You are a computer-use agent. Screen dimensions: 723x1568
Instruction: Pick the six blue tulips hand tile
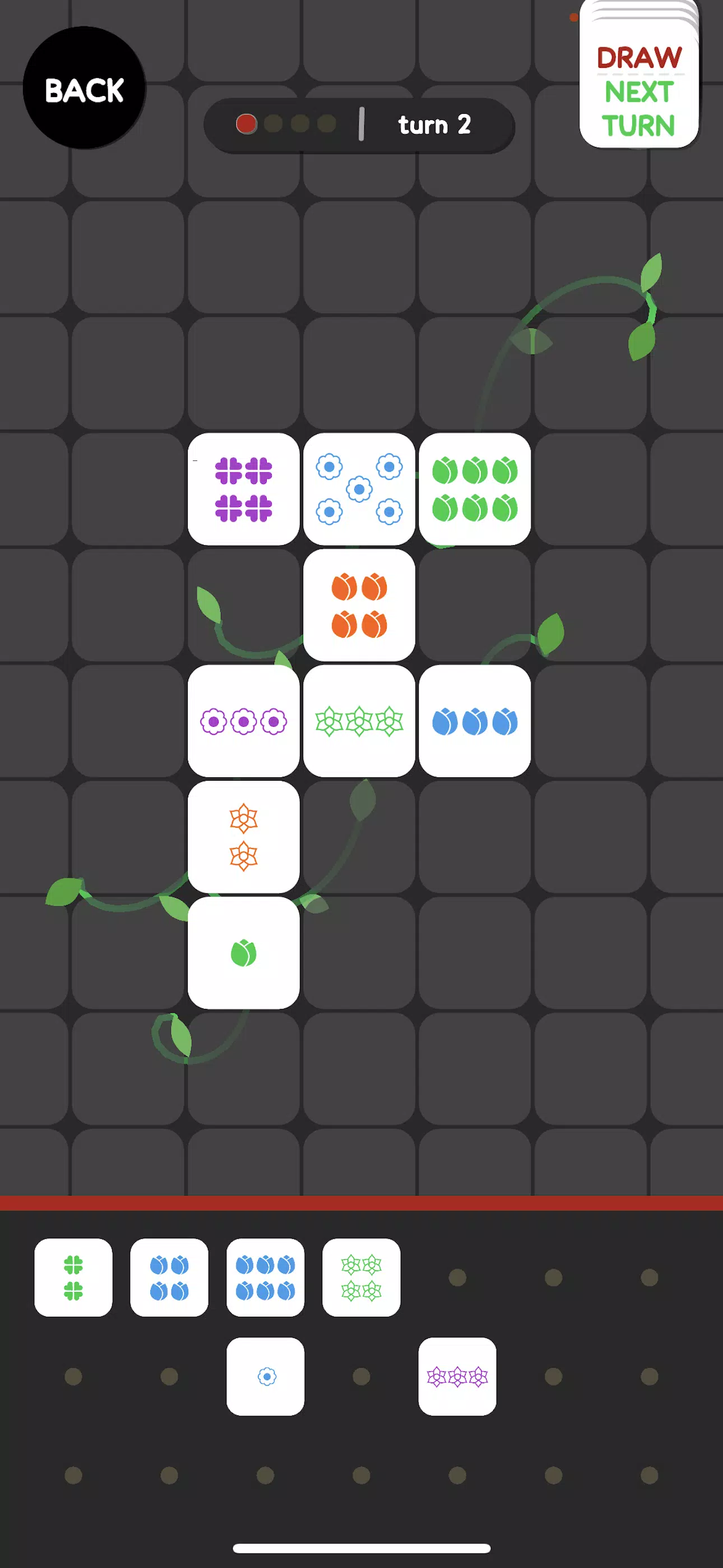coord(265,1277)
